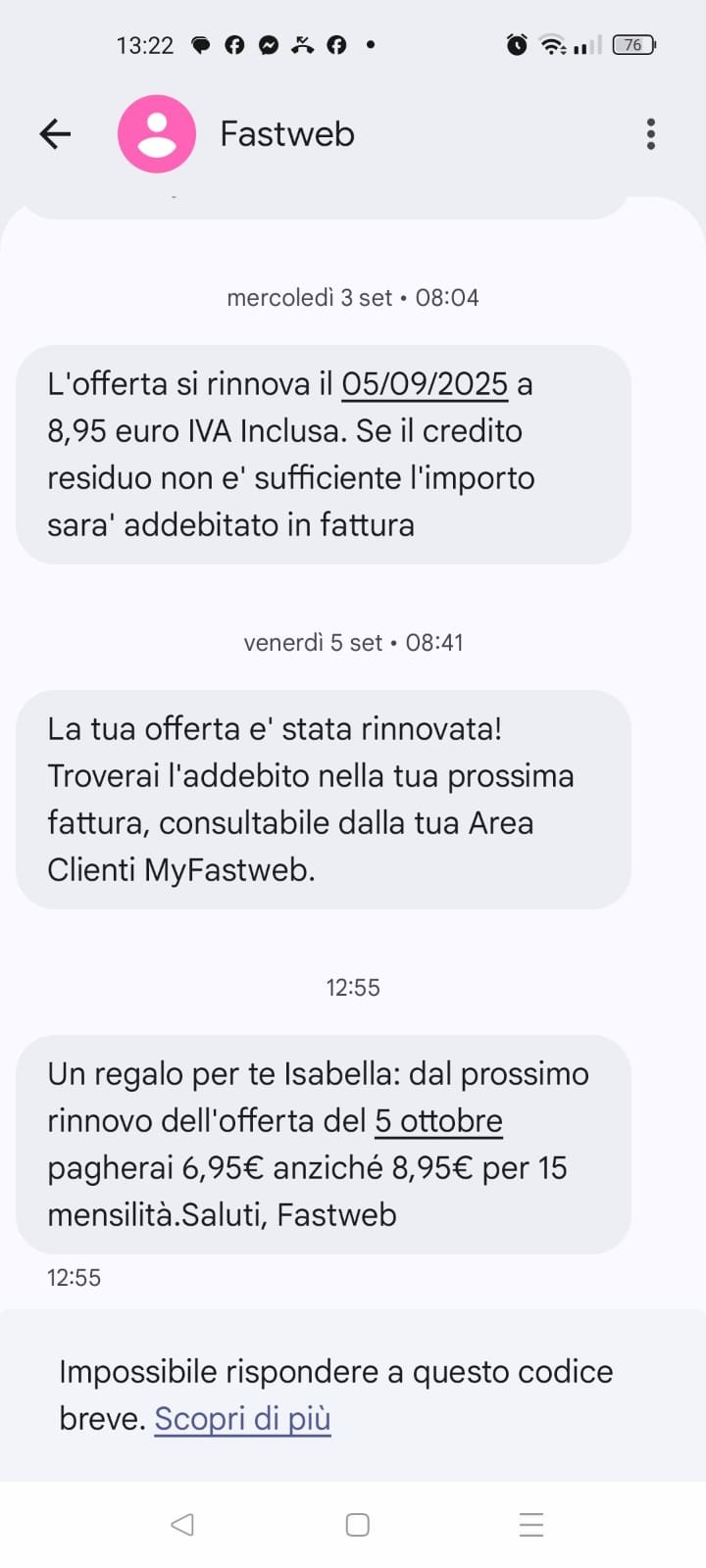Open the three-dot overflow menu
The image size is (706, 1568).
pyautogui.click(x=651, y=134)
